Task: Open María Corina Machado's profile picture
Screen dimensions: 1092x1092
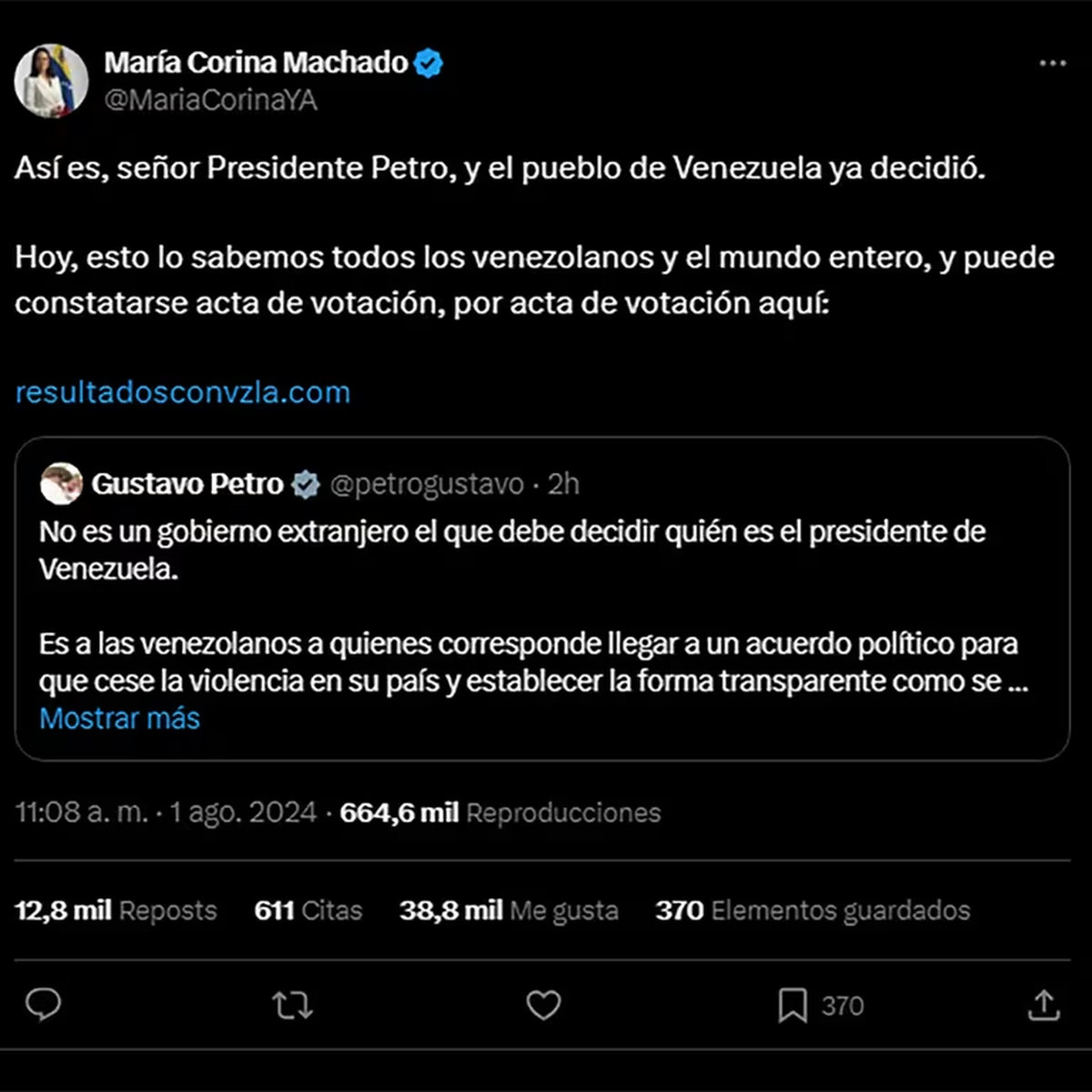Action: [x=51, y=81]
